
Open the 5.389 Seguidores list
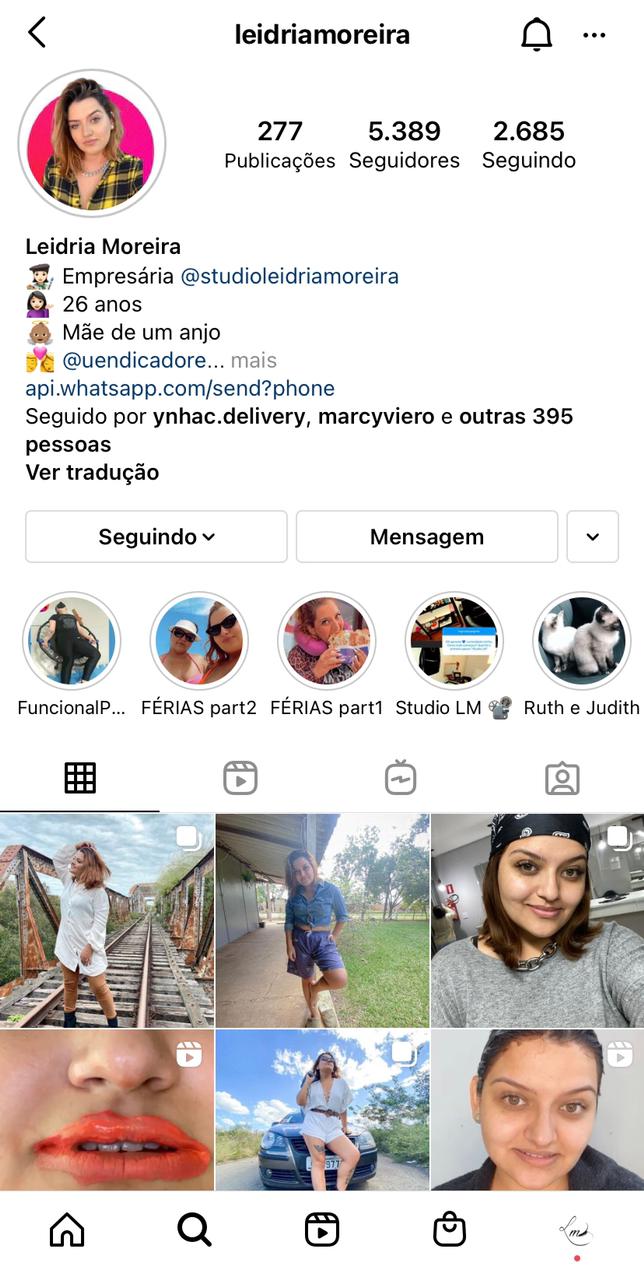[404, 145]
